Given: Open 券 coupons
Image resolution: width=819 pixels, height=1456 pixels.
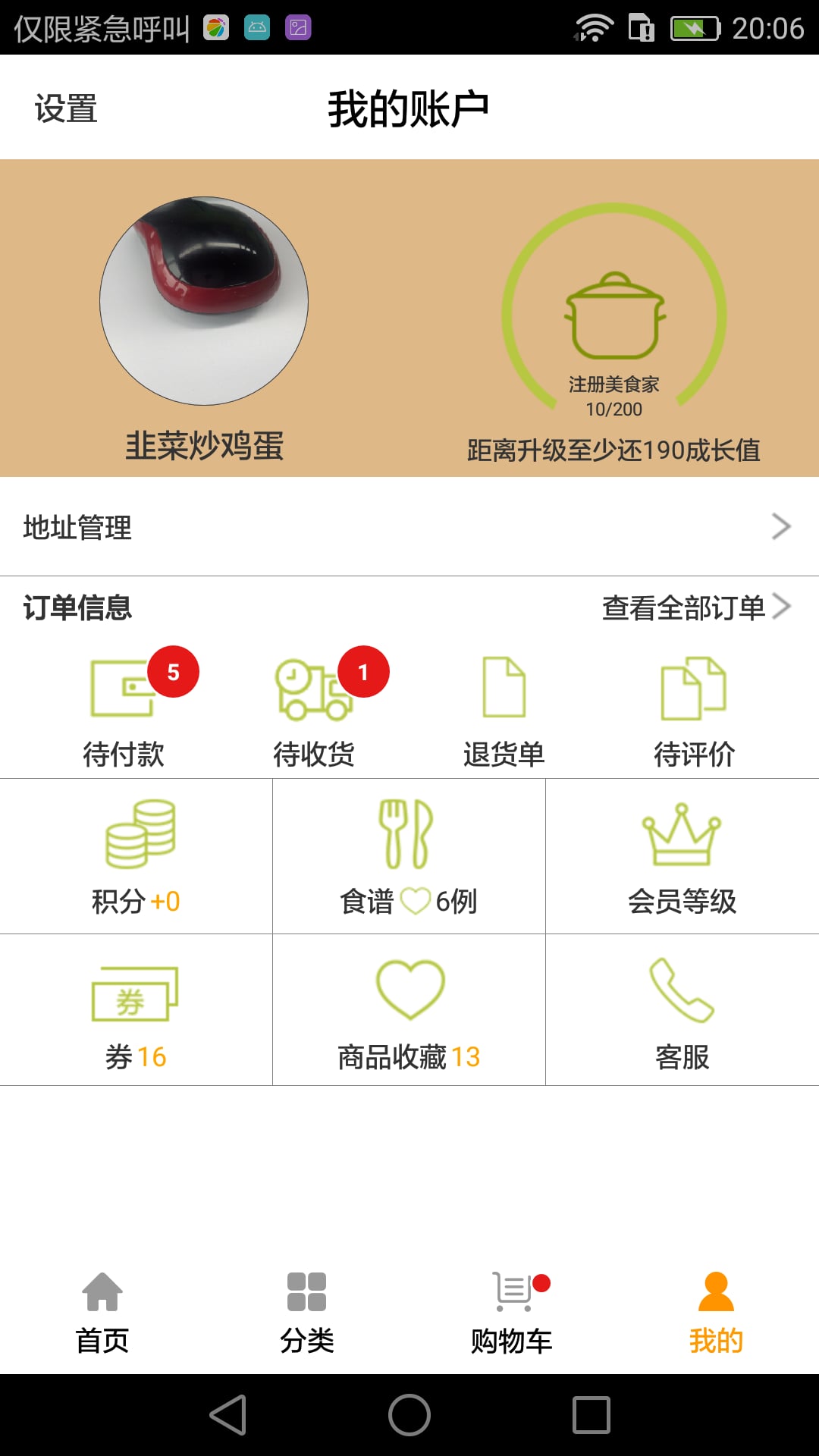Looking at the screenshot, I should coord(136,1010).
